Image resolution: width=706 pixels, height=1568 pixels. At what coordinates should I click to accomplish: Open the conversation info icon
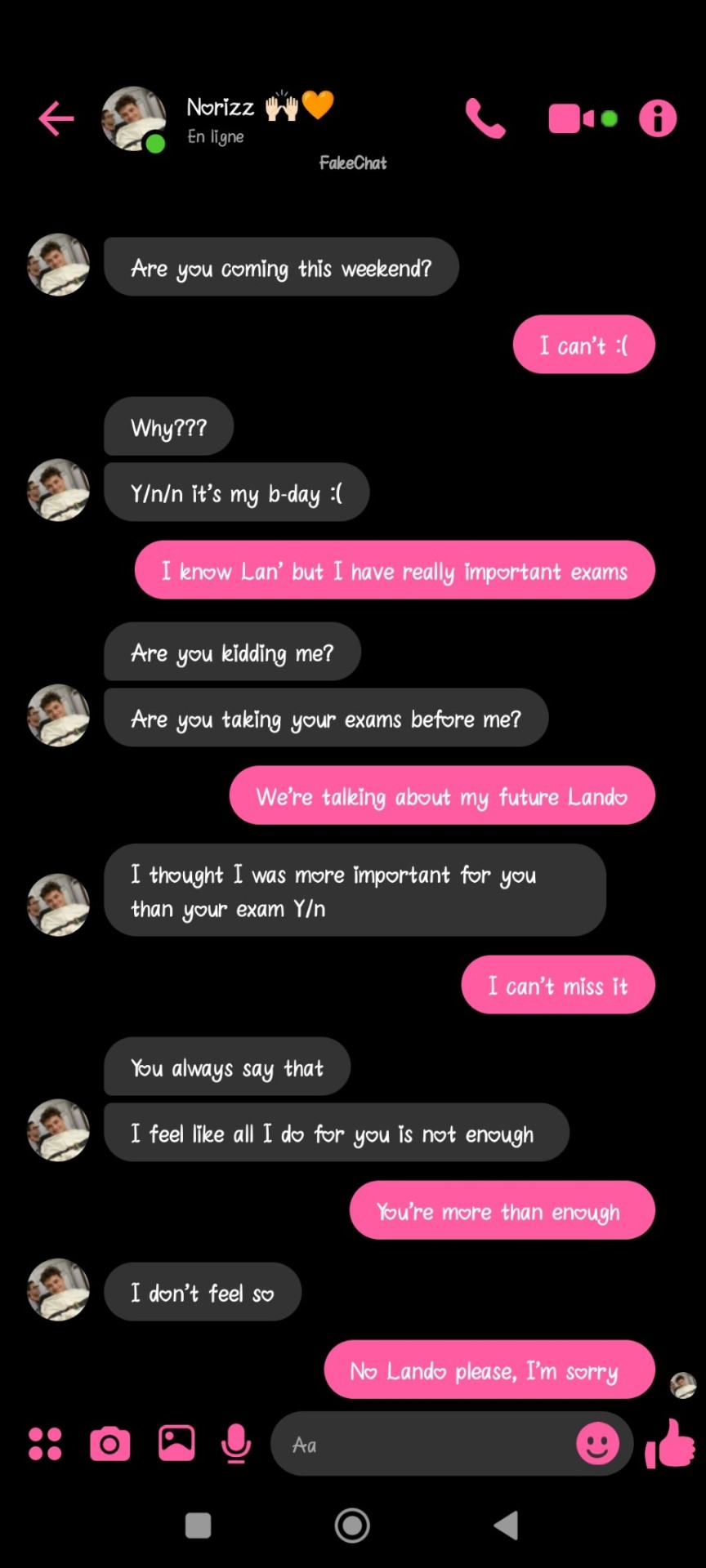(x=658, y=119)
